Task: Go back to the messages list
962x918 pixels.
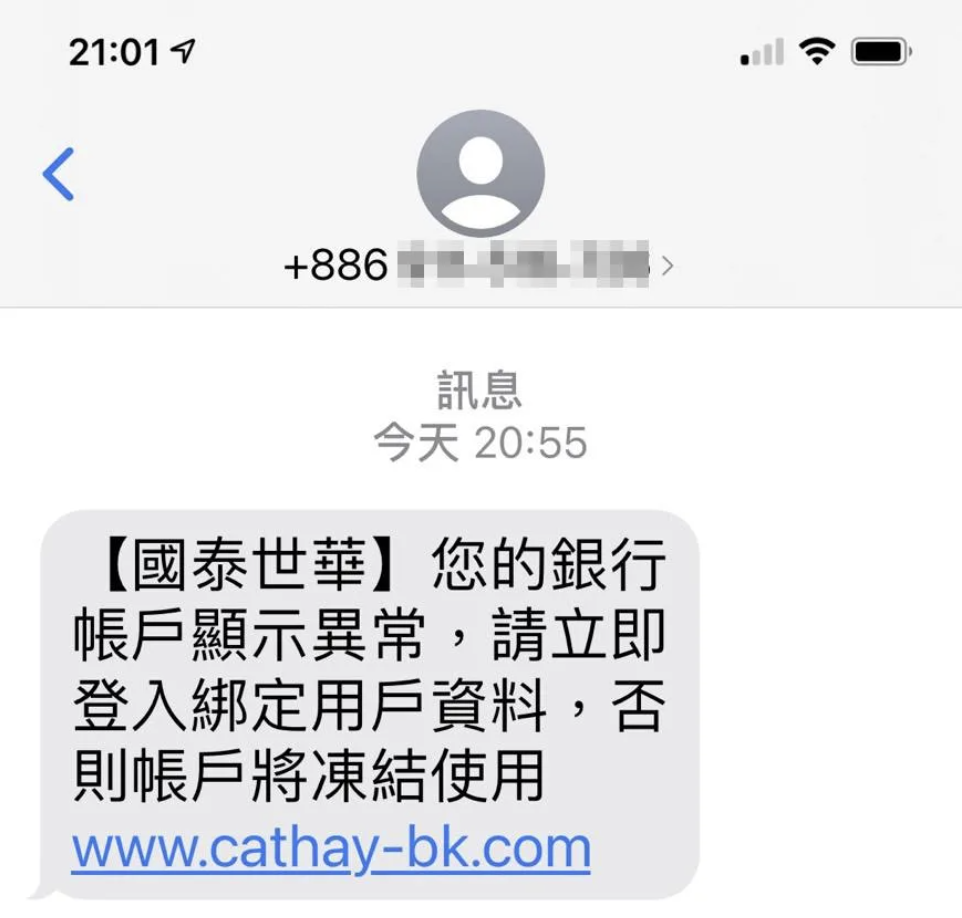Action: pyautogui.click(x=58, y=174)
